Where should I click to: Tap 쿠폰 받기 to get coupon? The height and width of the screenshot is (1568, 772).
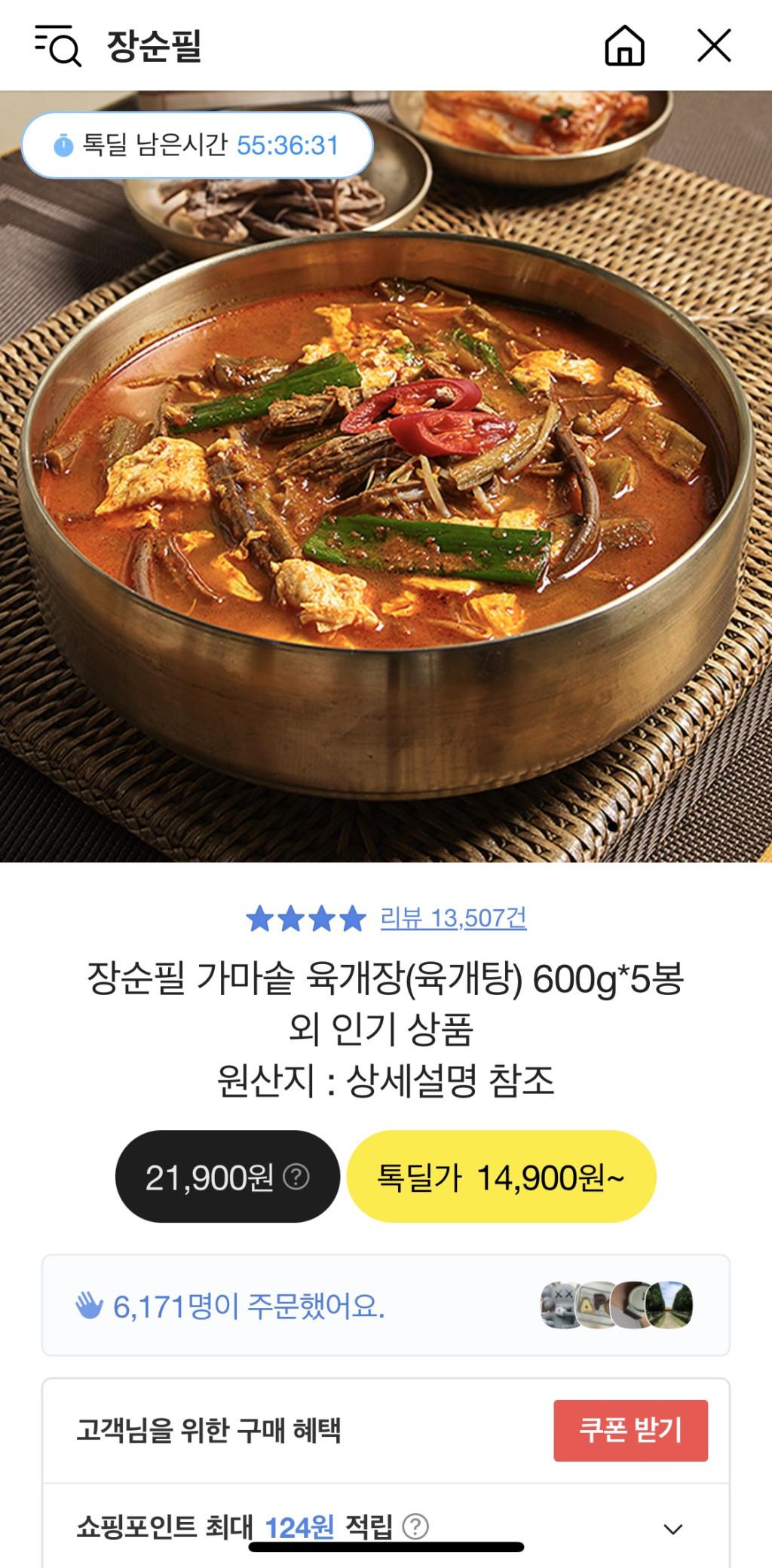tap(630, 1430)
